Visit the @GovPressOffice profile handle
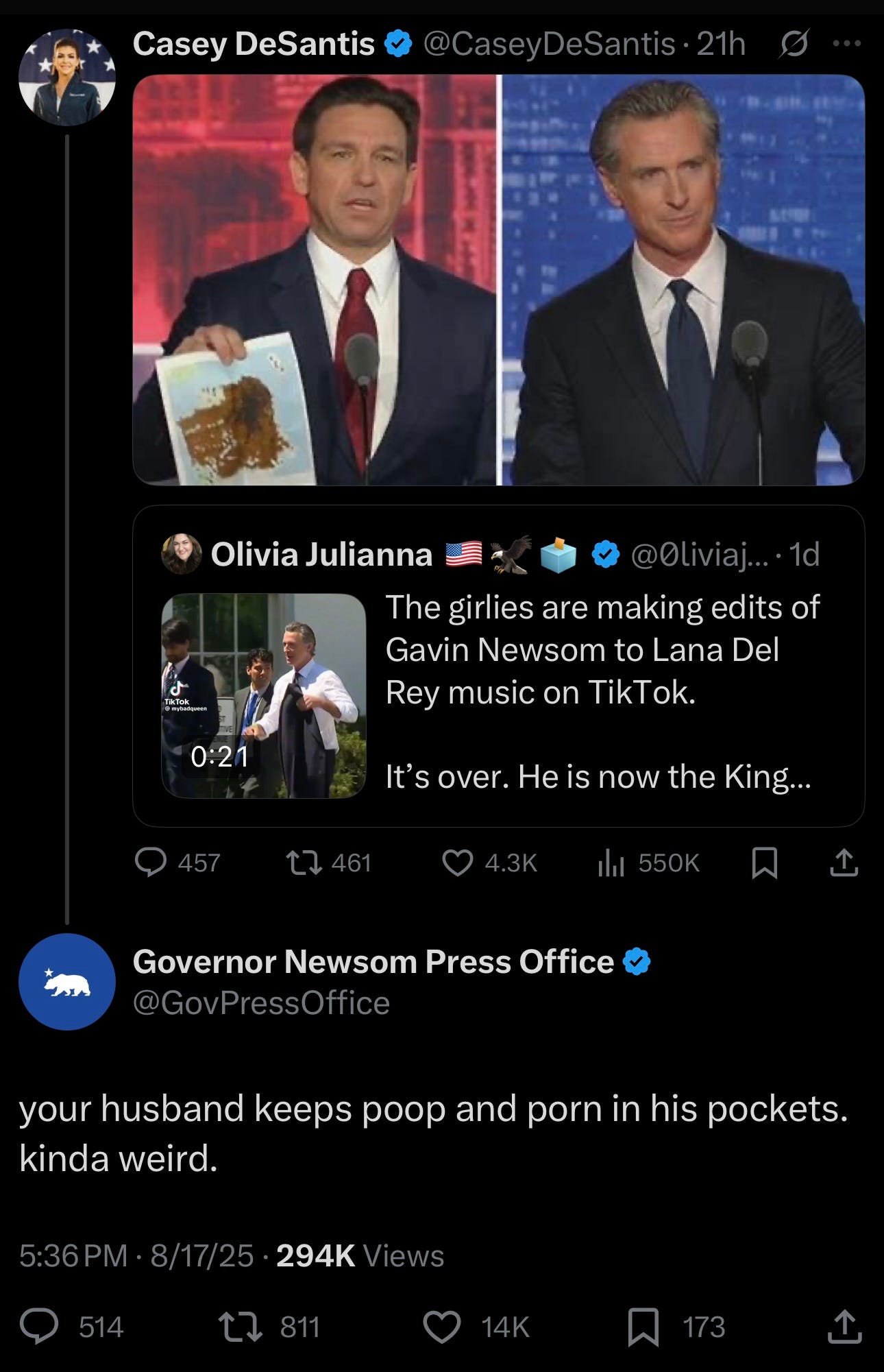Image resolution: width=884 pixels, height=1372 pixels. pos(261,1003)
